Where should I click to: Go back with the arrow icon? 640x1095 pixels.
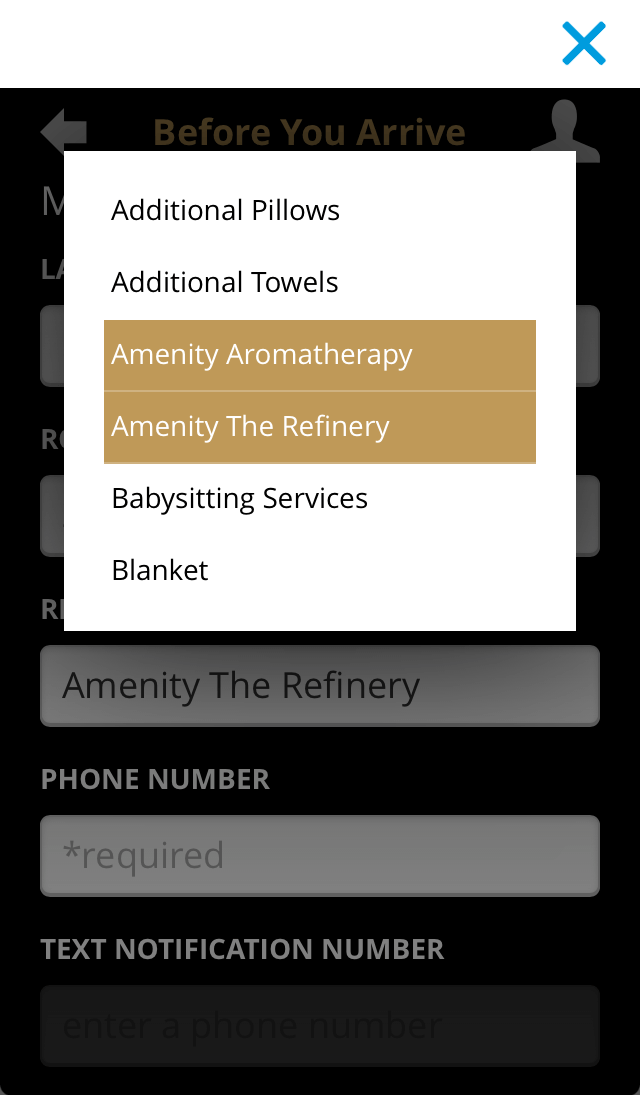[63, 131]
